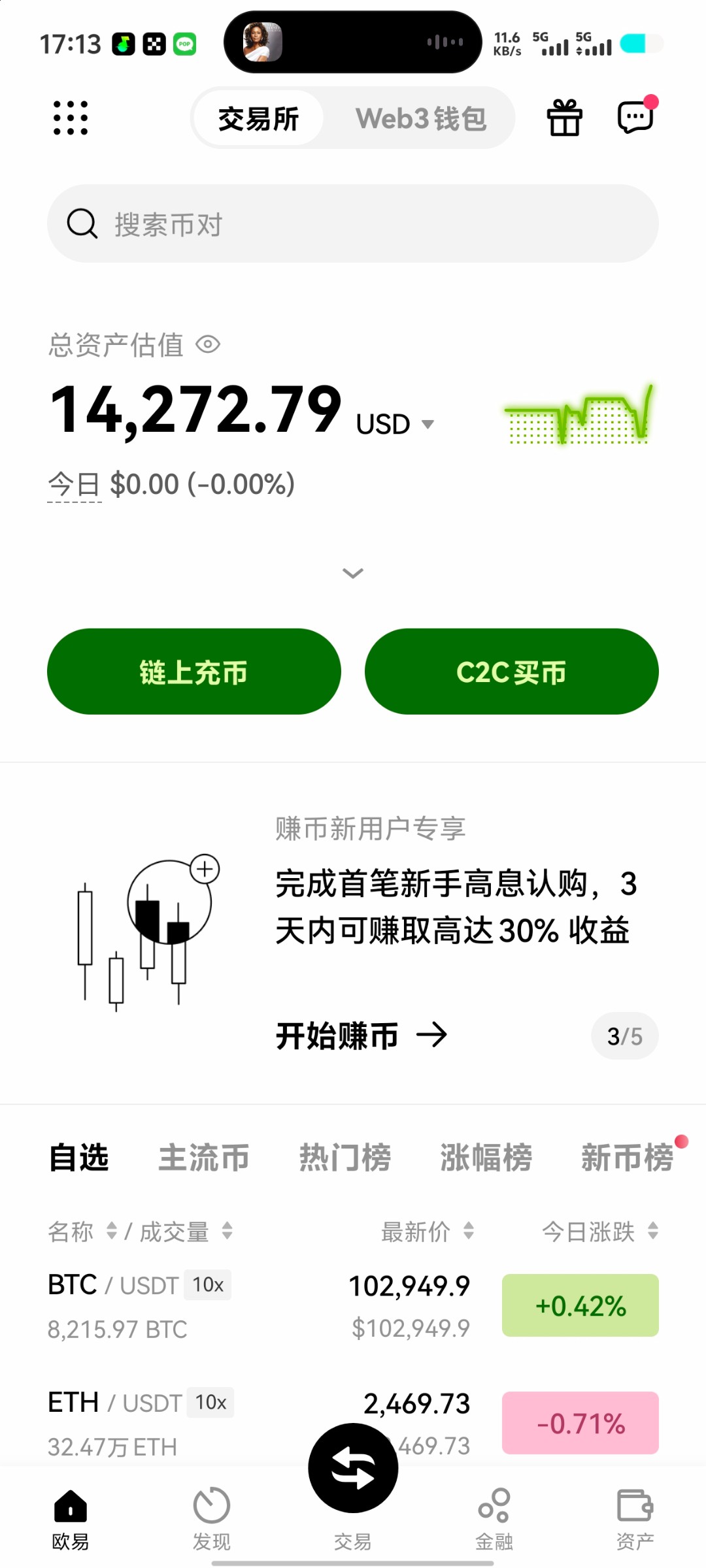Open the USD currency dropdown
Image resolution: width=706 pixels, height=1568 pixels.
click(395, 424)
